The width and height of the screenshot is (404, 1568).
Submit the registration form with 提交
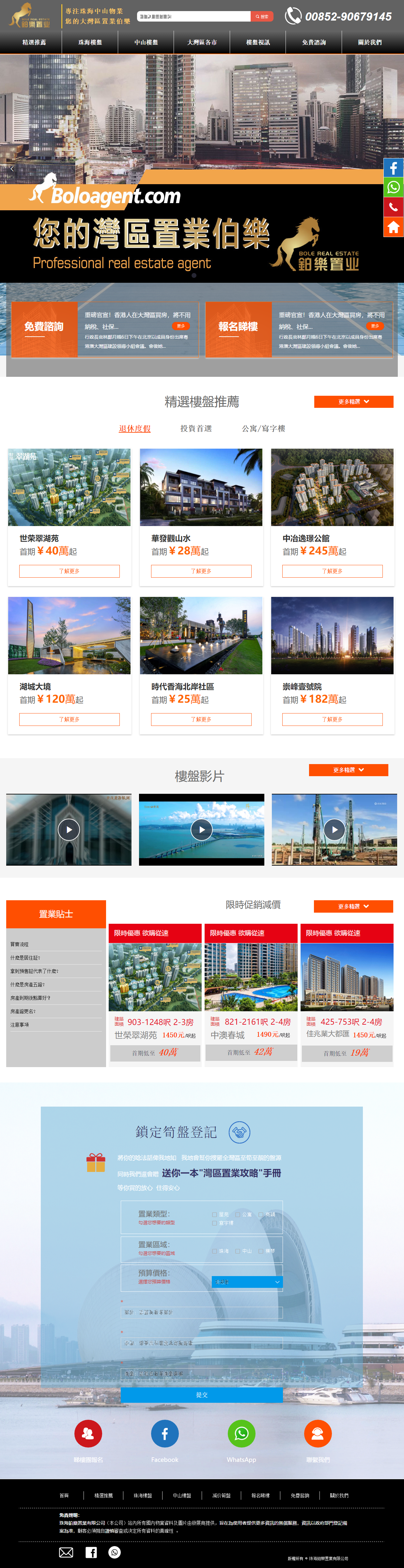tap(201, 1395)
